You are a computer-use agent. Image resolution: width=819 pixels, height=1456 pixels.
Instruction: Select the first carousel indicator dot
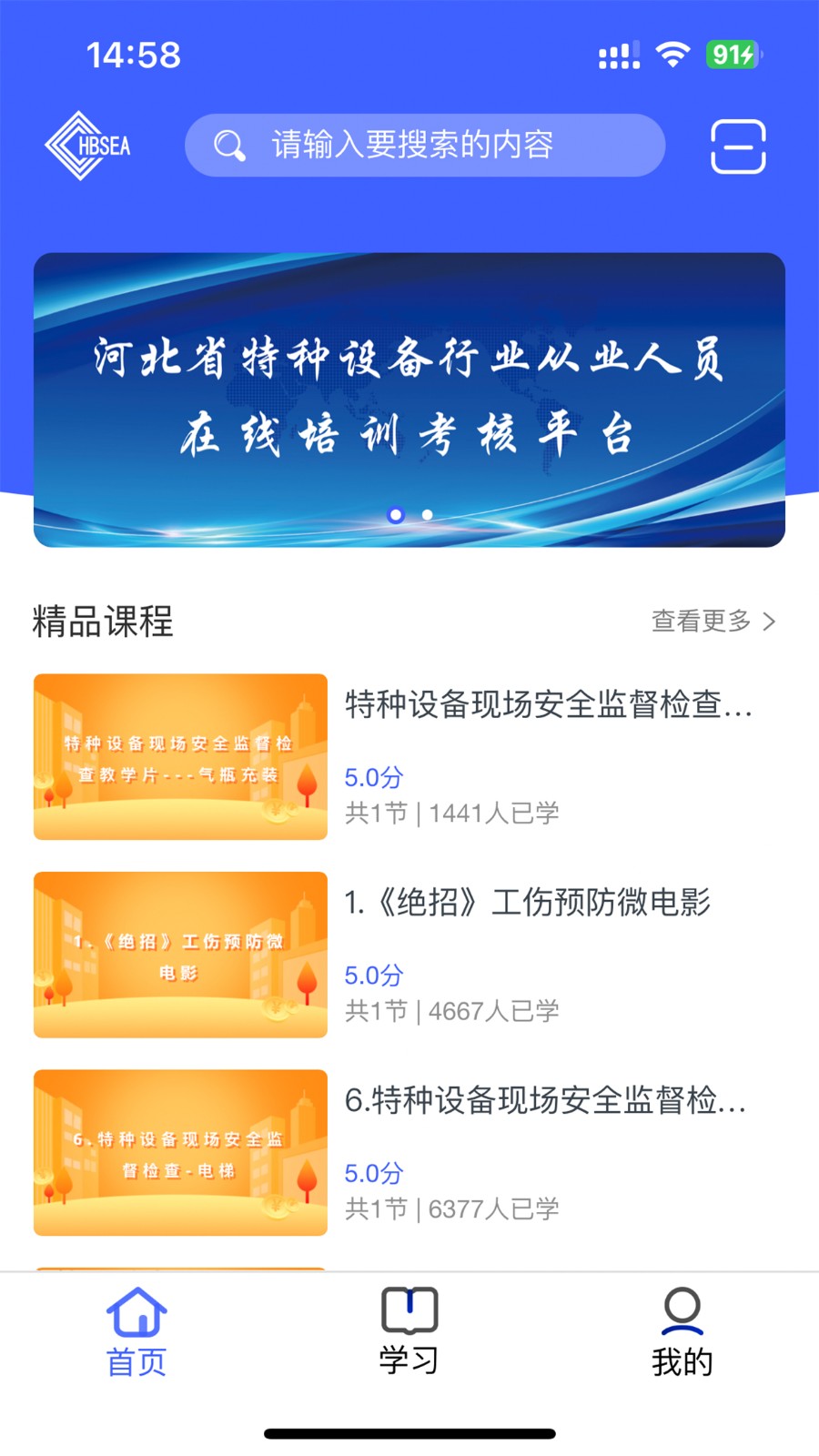click(x=396, y=515)
